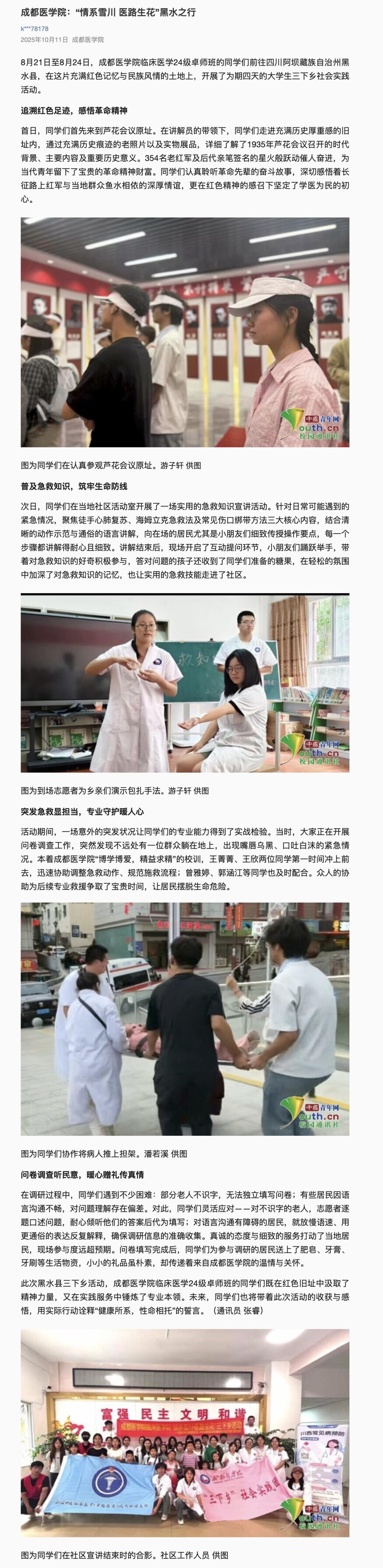This screenshot has width=383, height=1568.
Task: View the photo of students pushing the stretcher
Action: coord(185,1019)
